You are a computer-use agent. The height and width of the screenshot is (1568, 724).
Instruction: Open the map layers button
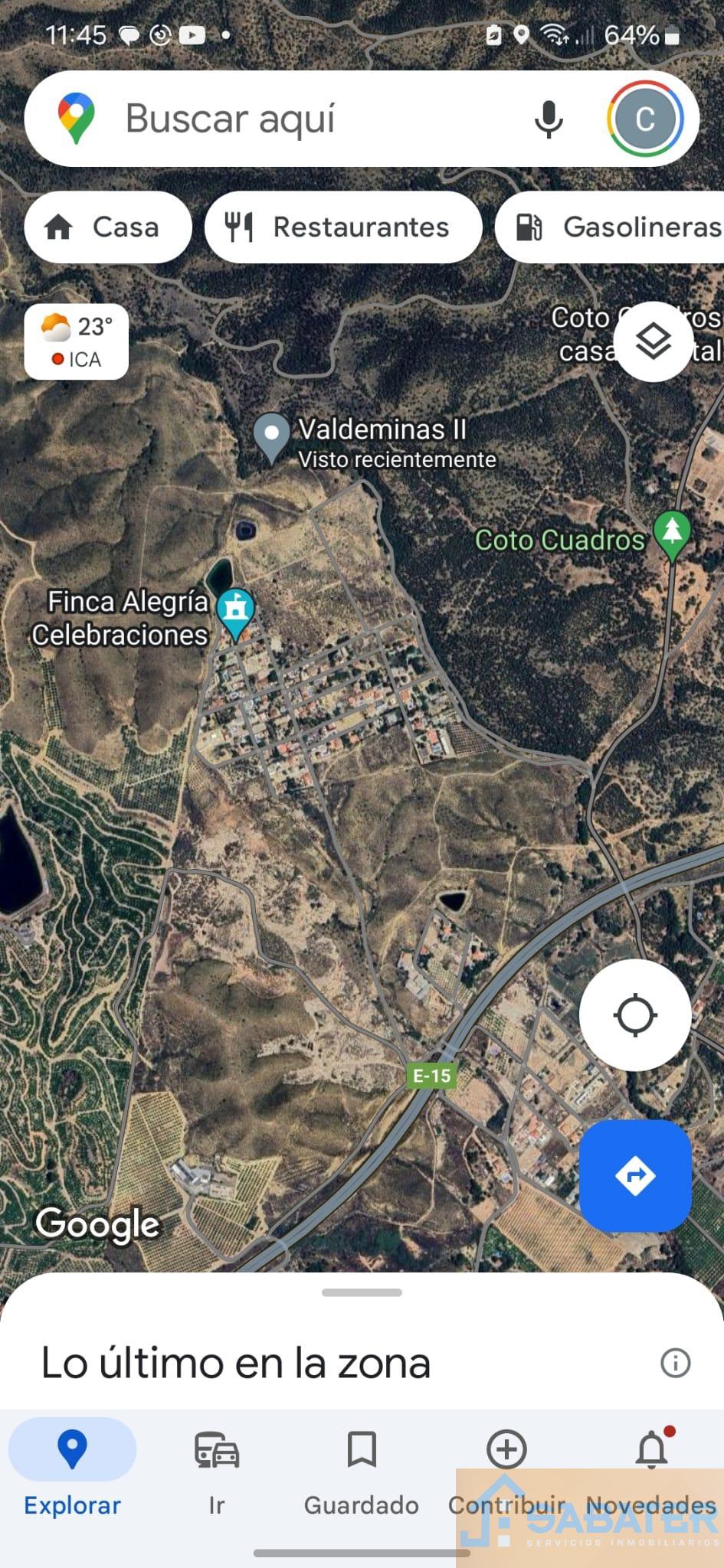coord(654,341)
